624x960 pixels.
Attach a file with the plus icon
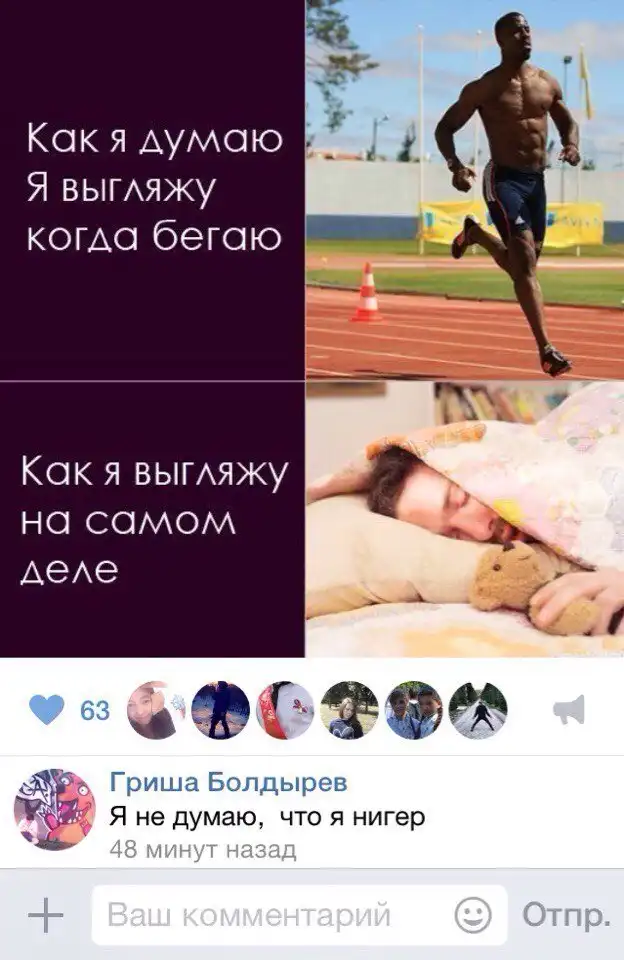tap(46, 915)
